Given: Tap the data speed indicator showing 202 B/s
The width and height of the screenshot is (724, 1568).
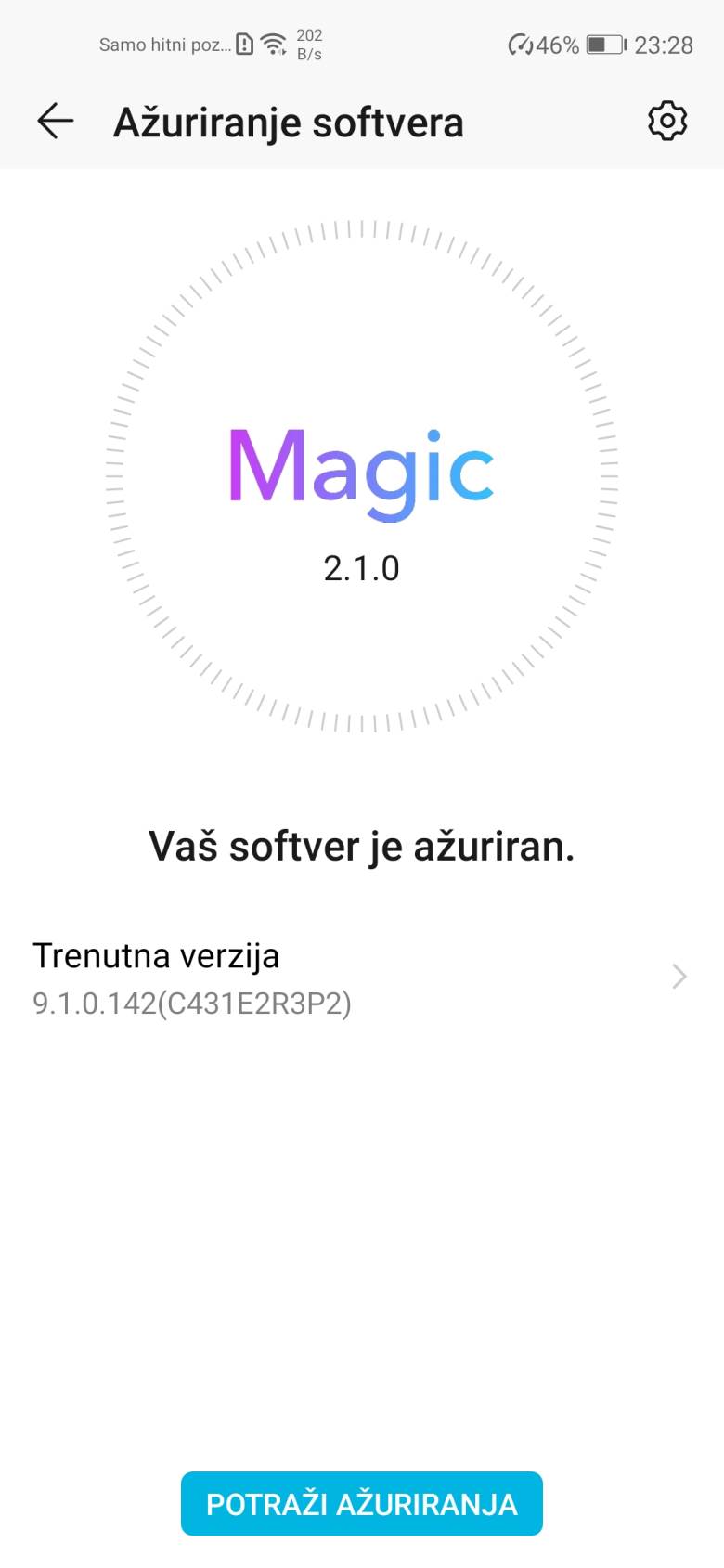Looking at the screenshot, I should (309, 43).
